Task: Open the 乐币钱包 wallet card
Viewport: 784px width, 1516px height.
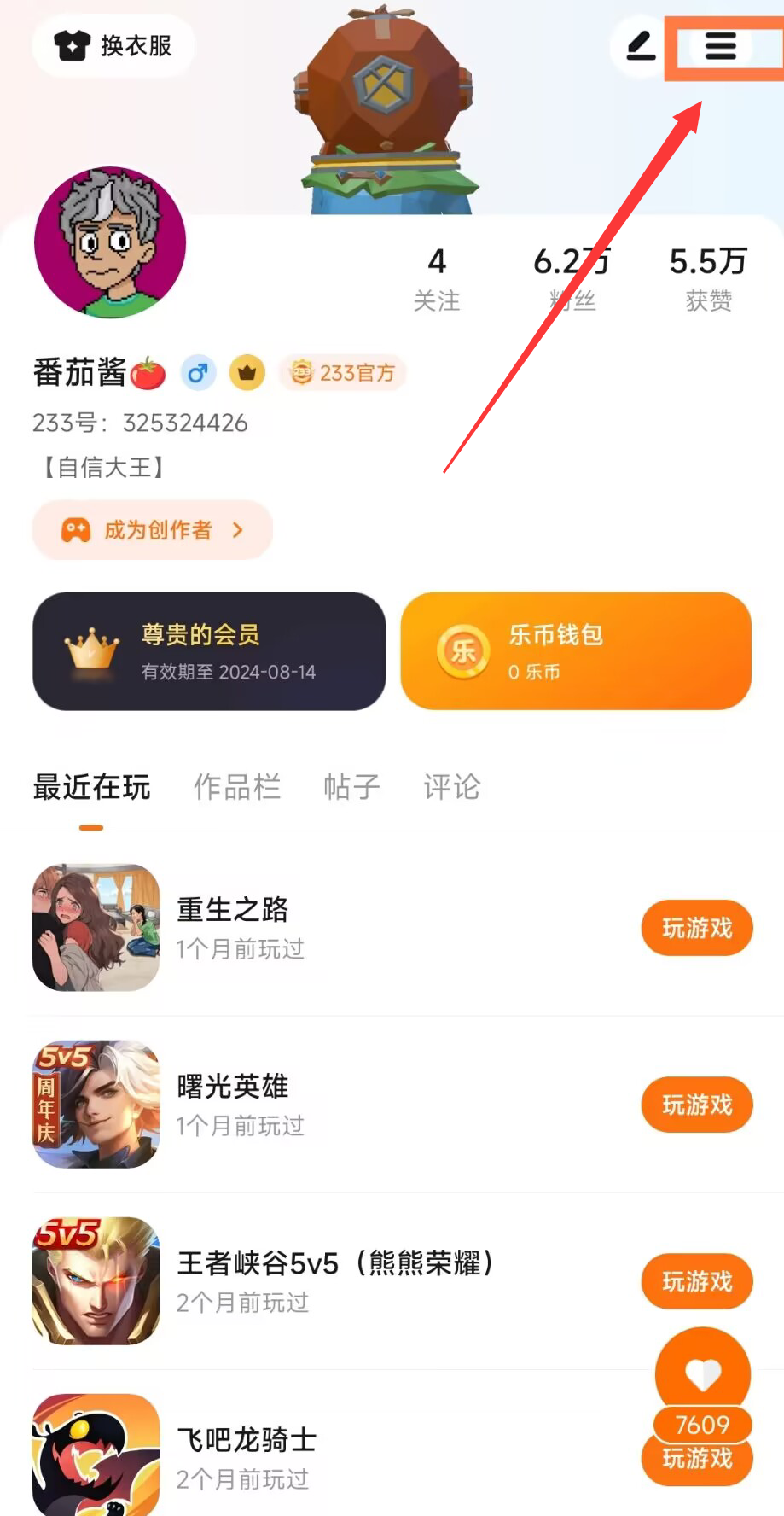Action: pyautogui.click(x=576, y=651)
